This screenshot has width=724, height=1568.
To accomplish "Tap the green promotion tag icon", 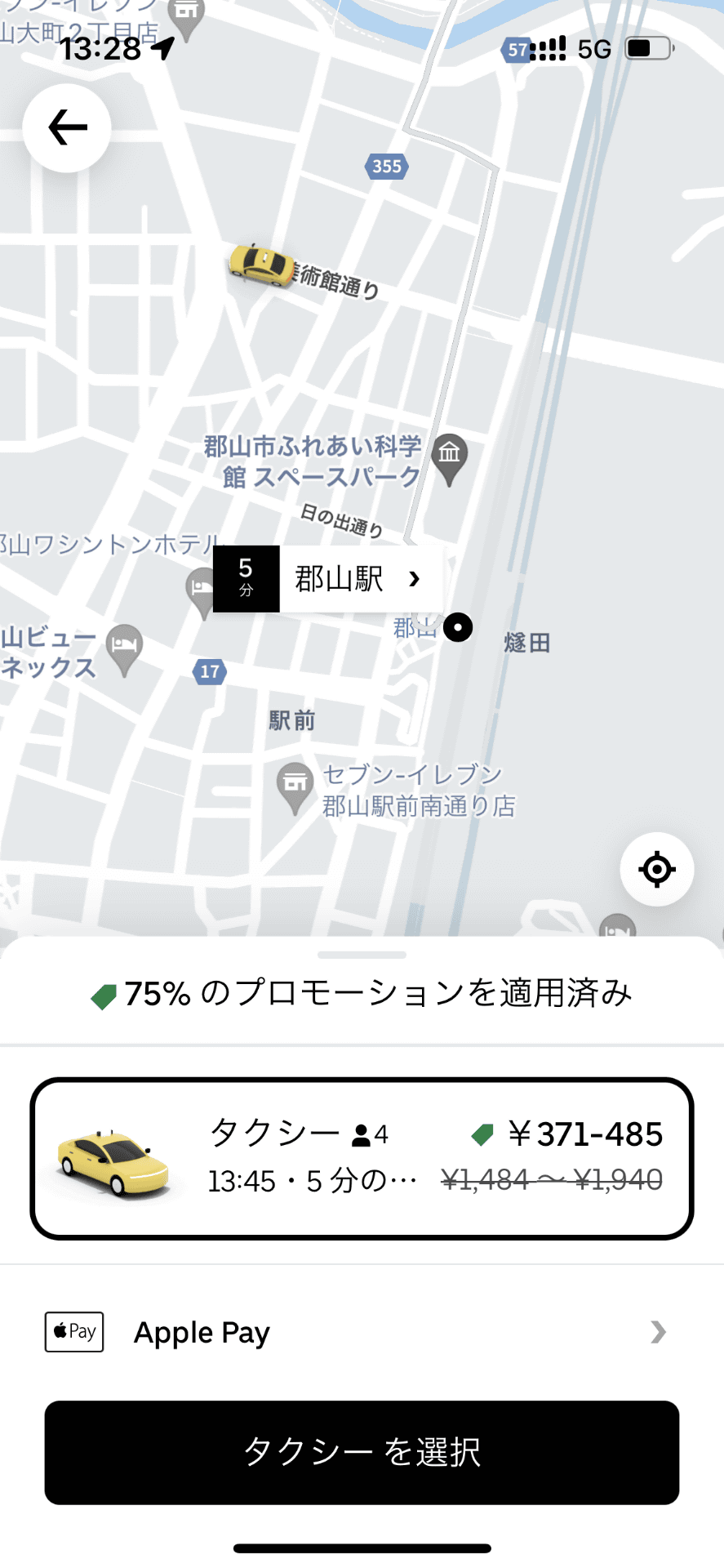I will pyautogui.click(x=104, y=991).
